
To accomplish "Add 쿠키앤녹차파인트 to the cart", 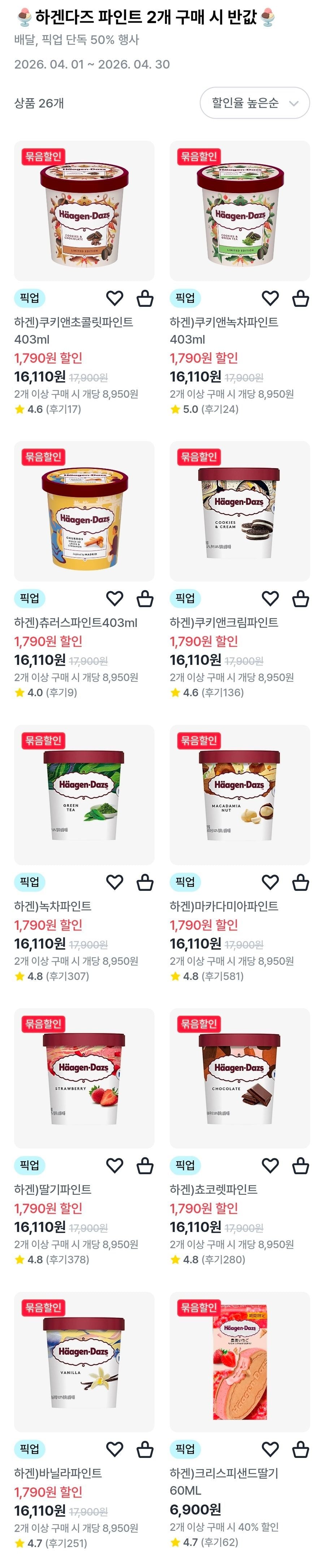I will (301, 298).
